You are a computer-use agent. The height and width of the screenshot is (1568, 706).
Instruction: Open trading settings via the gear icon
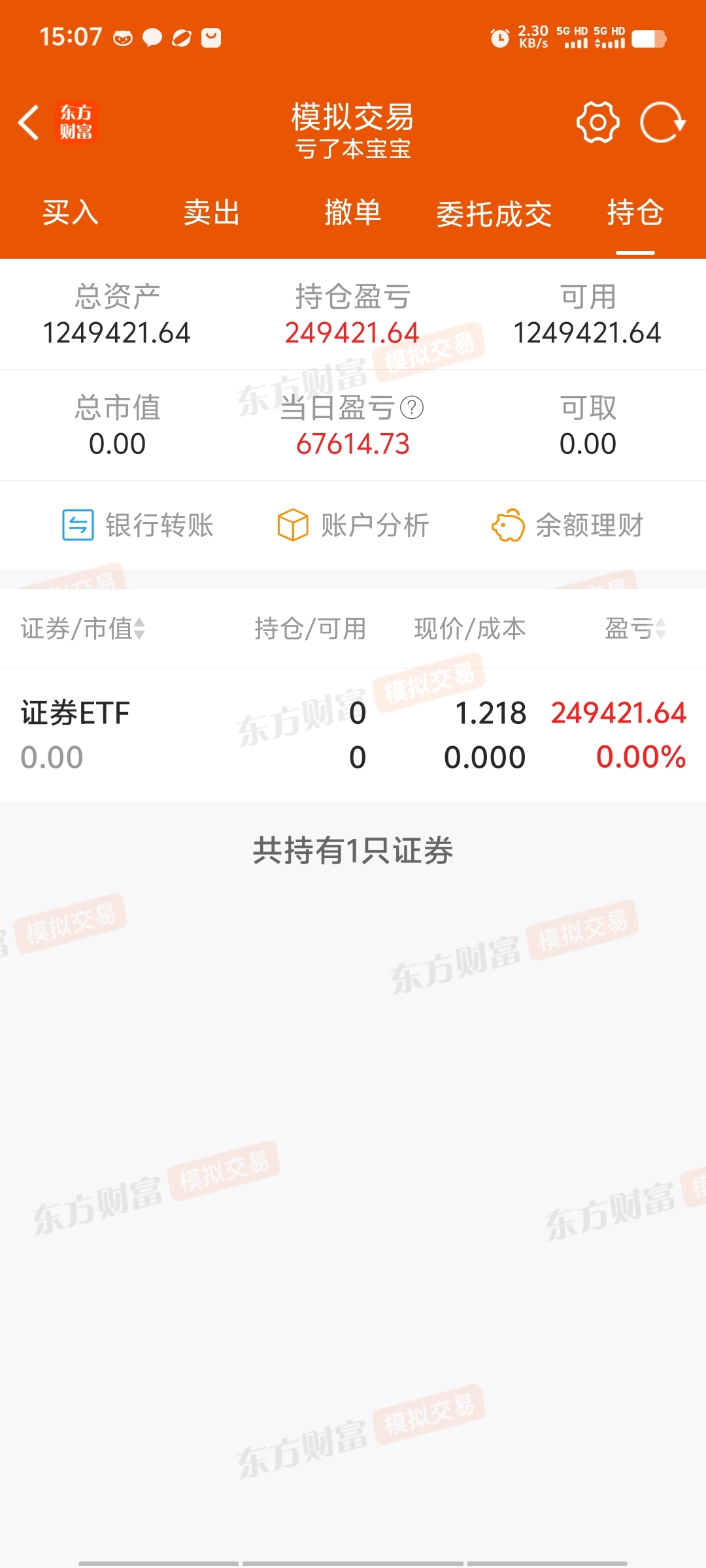point(597,122)
